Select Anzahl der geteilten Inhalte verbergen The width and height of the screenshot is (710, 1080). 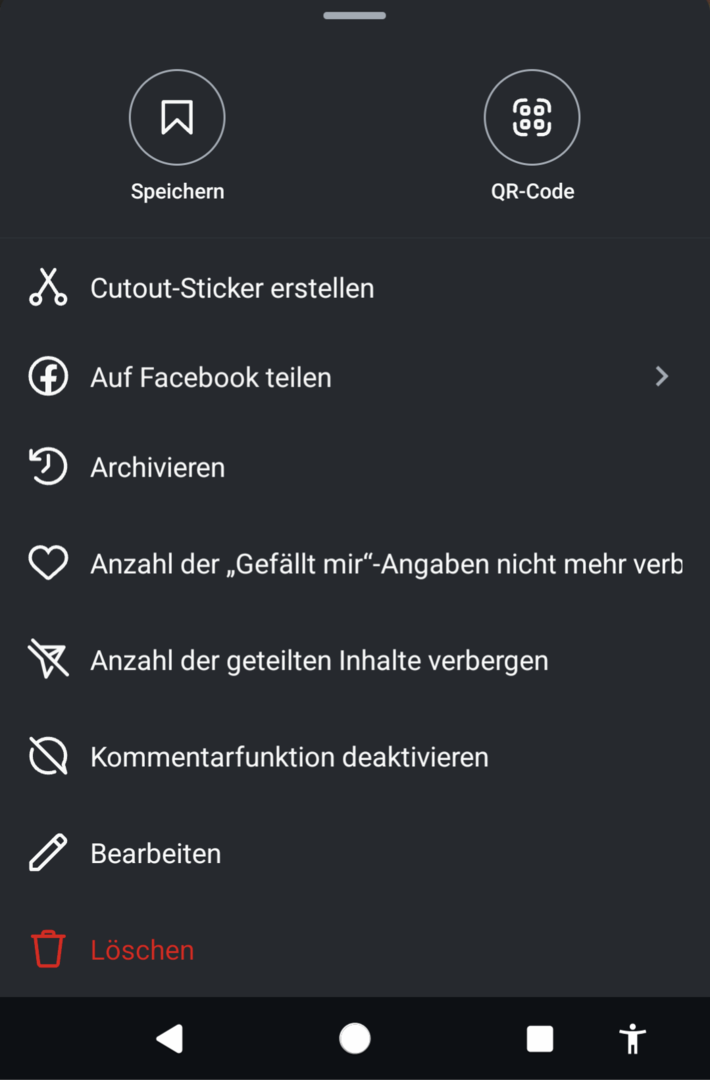pos(319,661)
